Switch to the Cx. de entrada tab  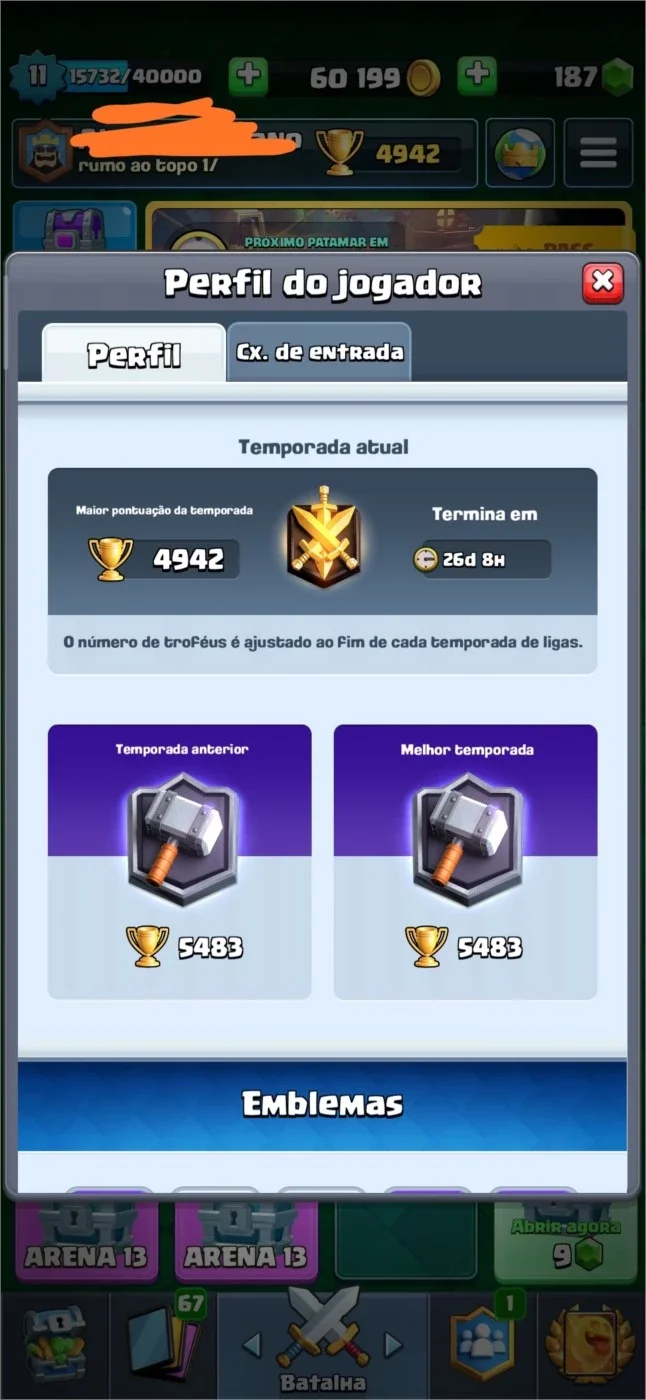pyautogui.click(x=319, y=352)
